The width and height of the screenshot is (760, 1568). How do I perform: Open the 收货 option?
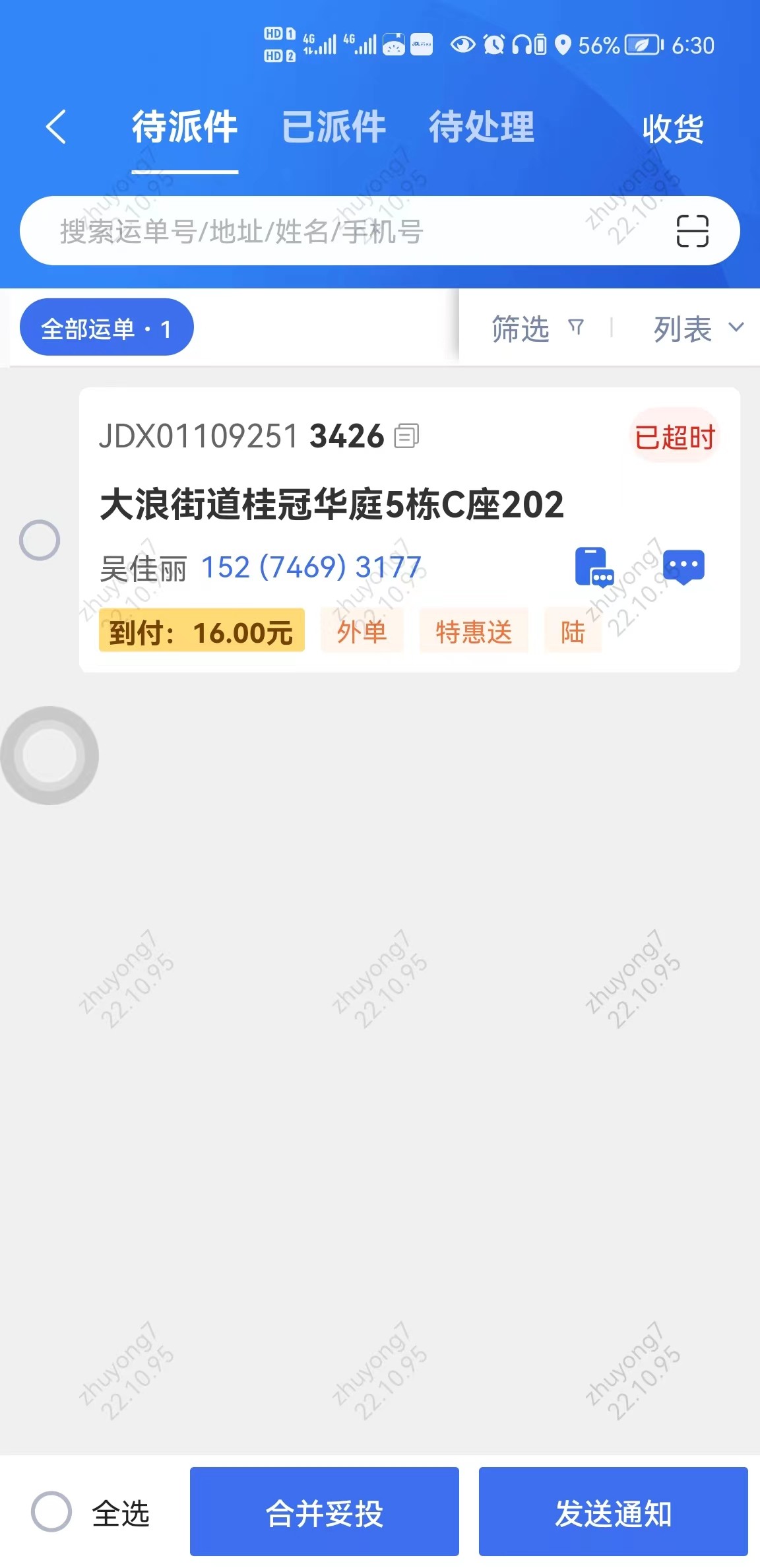click(672, 128)
